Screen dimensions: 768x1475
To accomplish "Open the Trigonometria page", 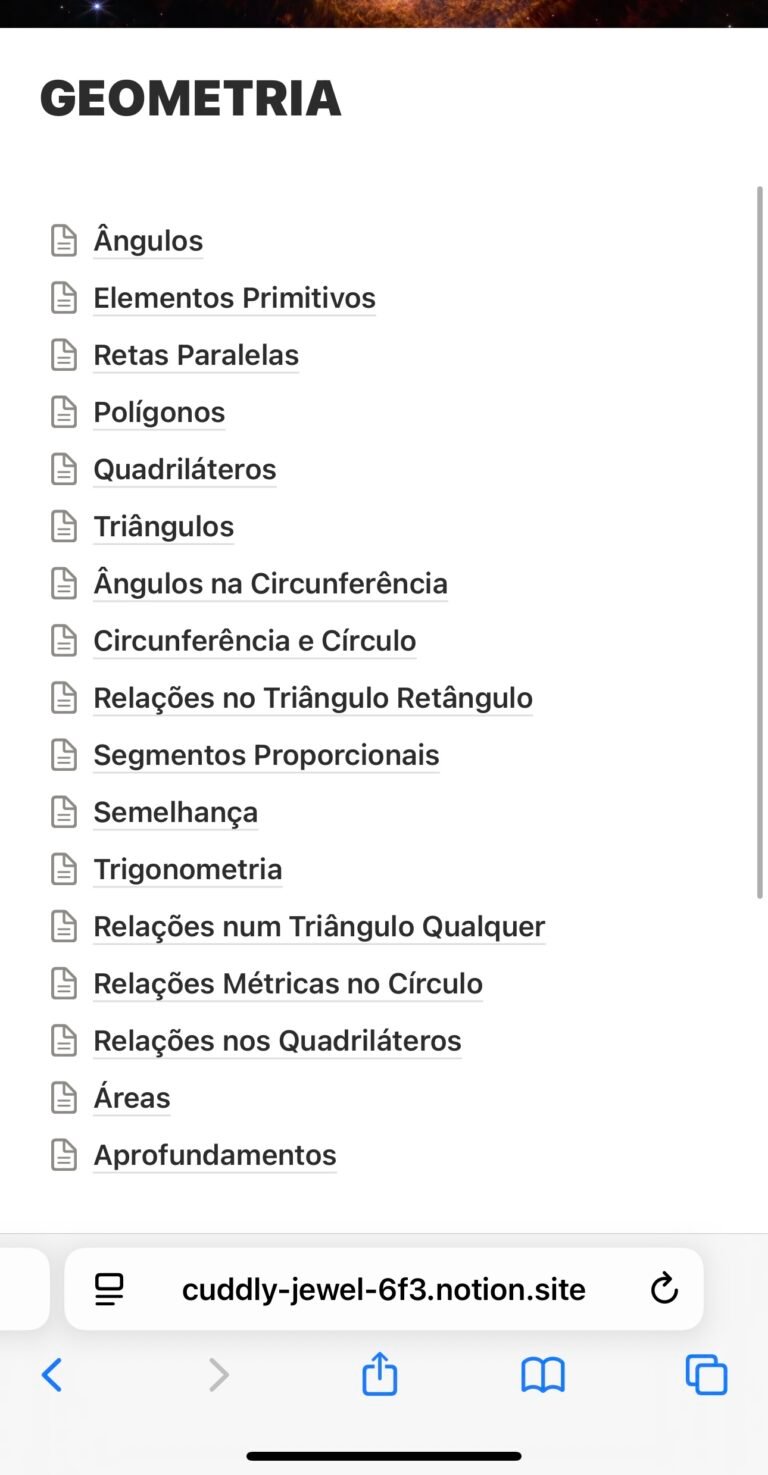I will click(x=187, y=869).
